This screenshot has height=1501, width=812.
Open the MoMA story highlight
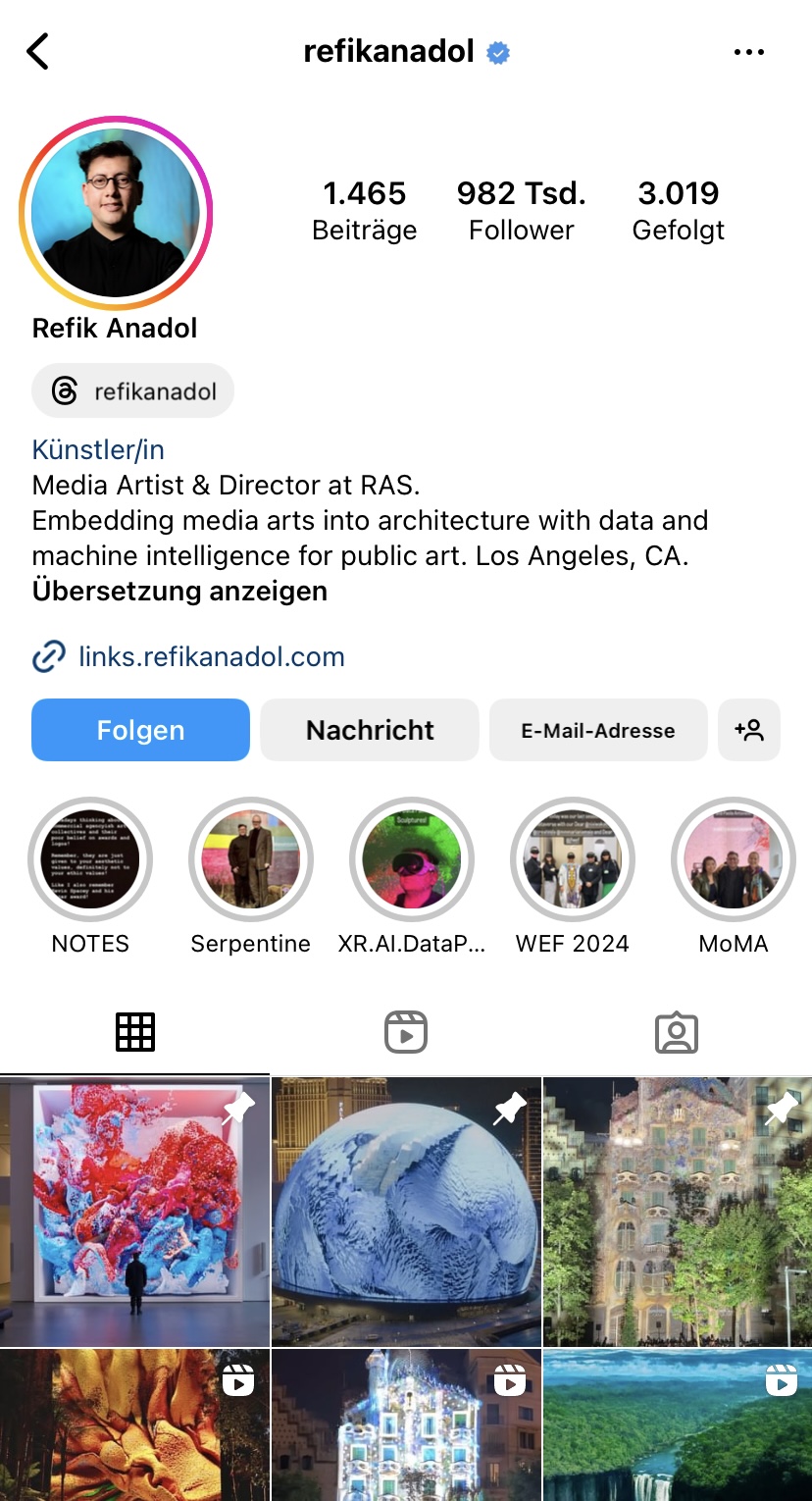(733, 860)
